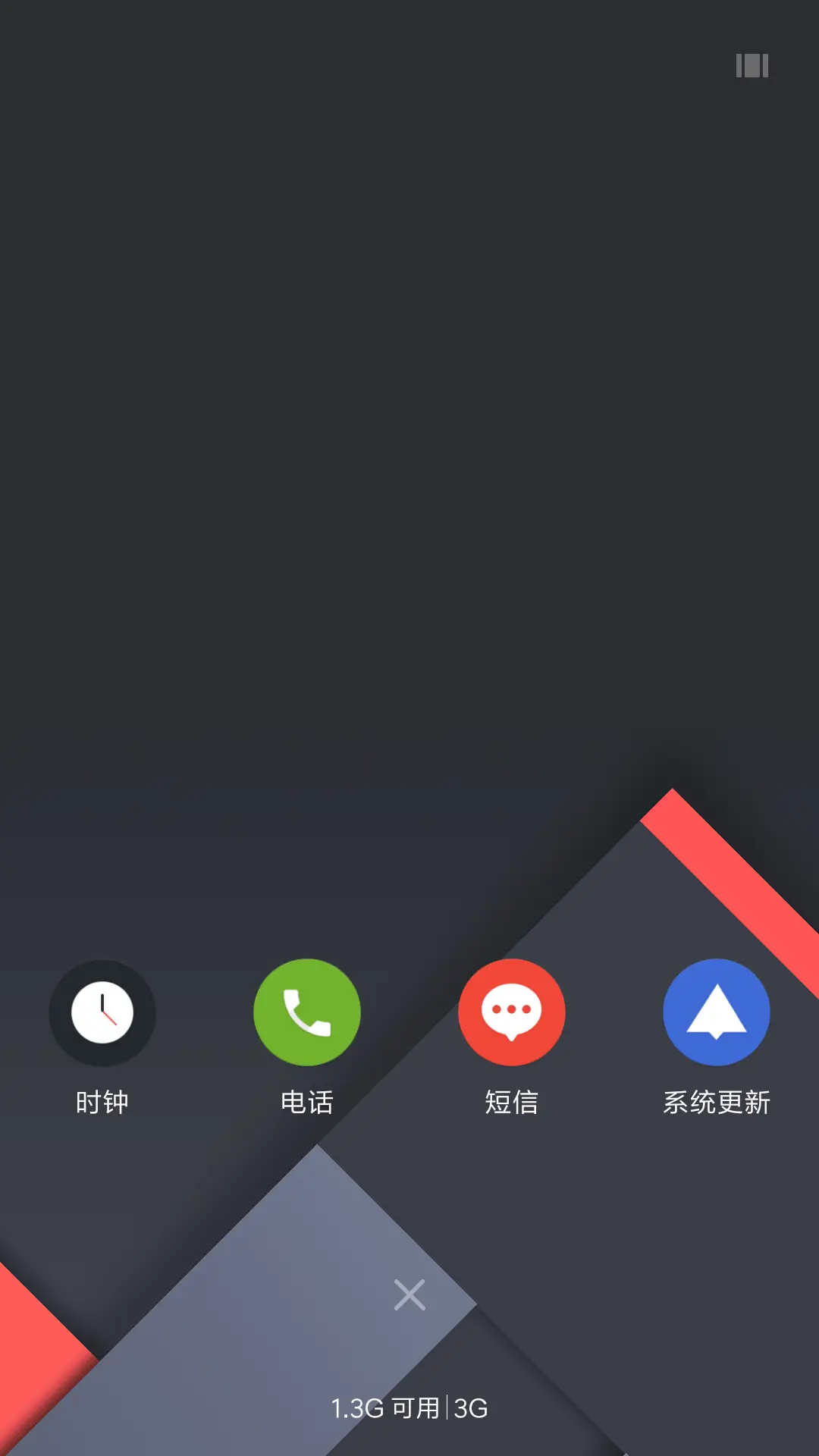Tap the storage status bar at bottom
This screenshot has width=819, height=1456.
tap(409, 1408)
